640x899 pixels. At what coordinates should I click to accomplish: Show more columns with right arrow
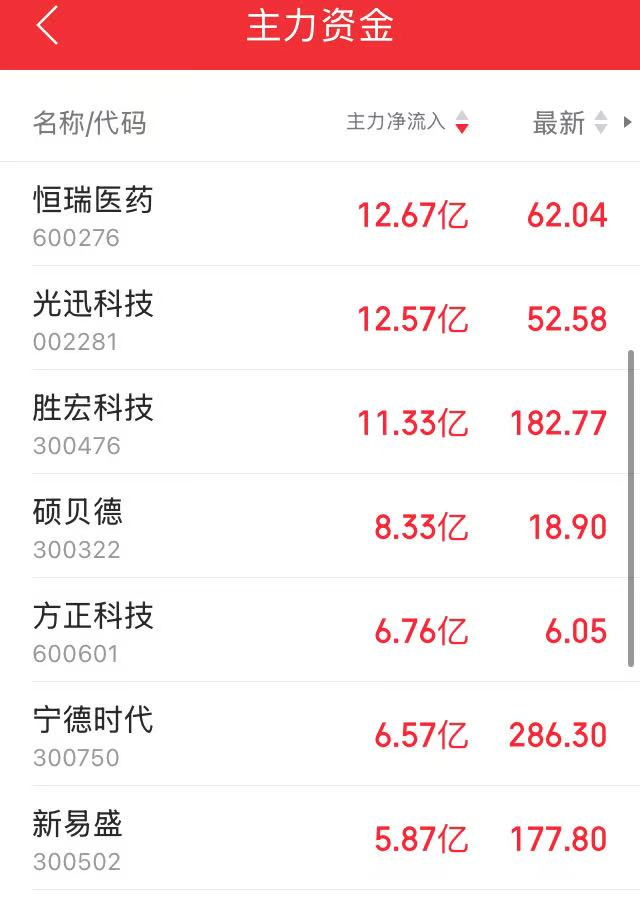[x=628, y=122]
